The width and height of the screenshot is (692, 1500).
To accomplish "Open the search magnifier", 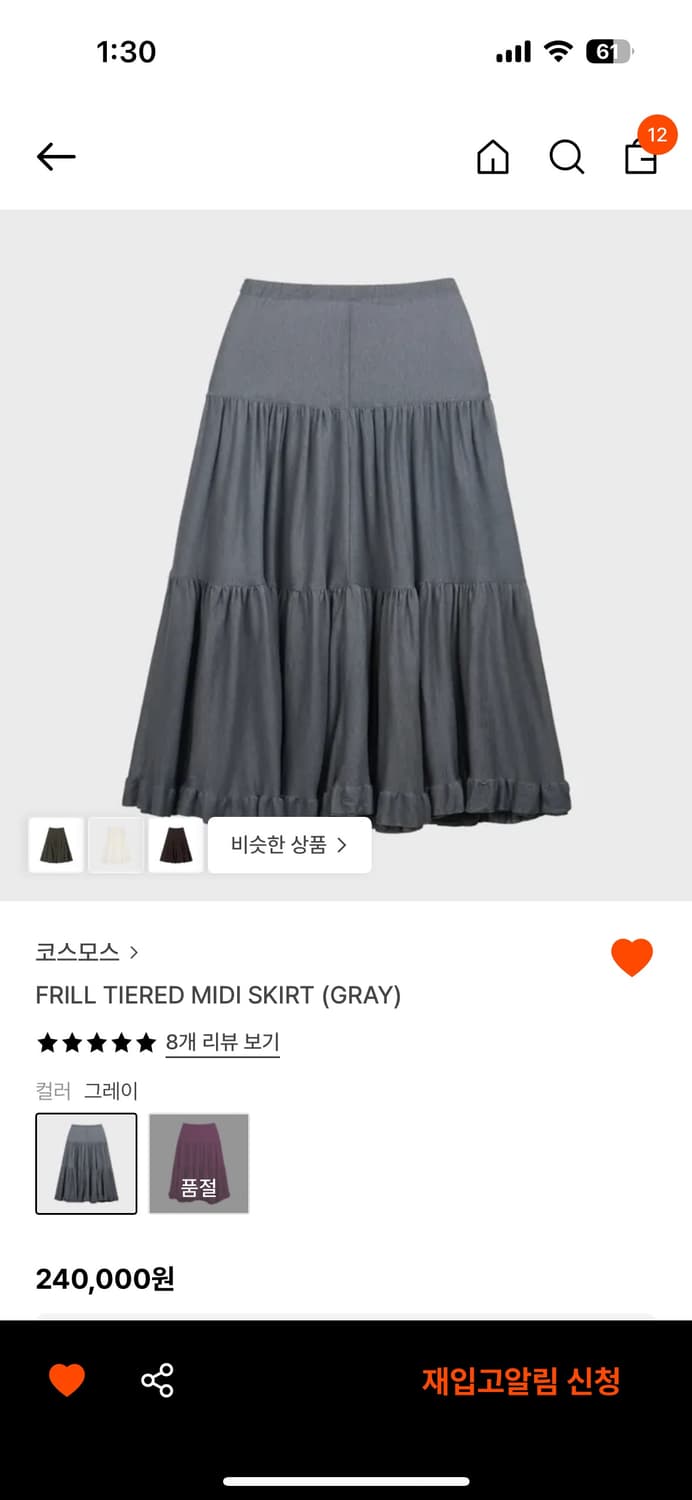I will click(566, 157).
